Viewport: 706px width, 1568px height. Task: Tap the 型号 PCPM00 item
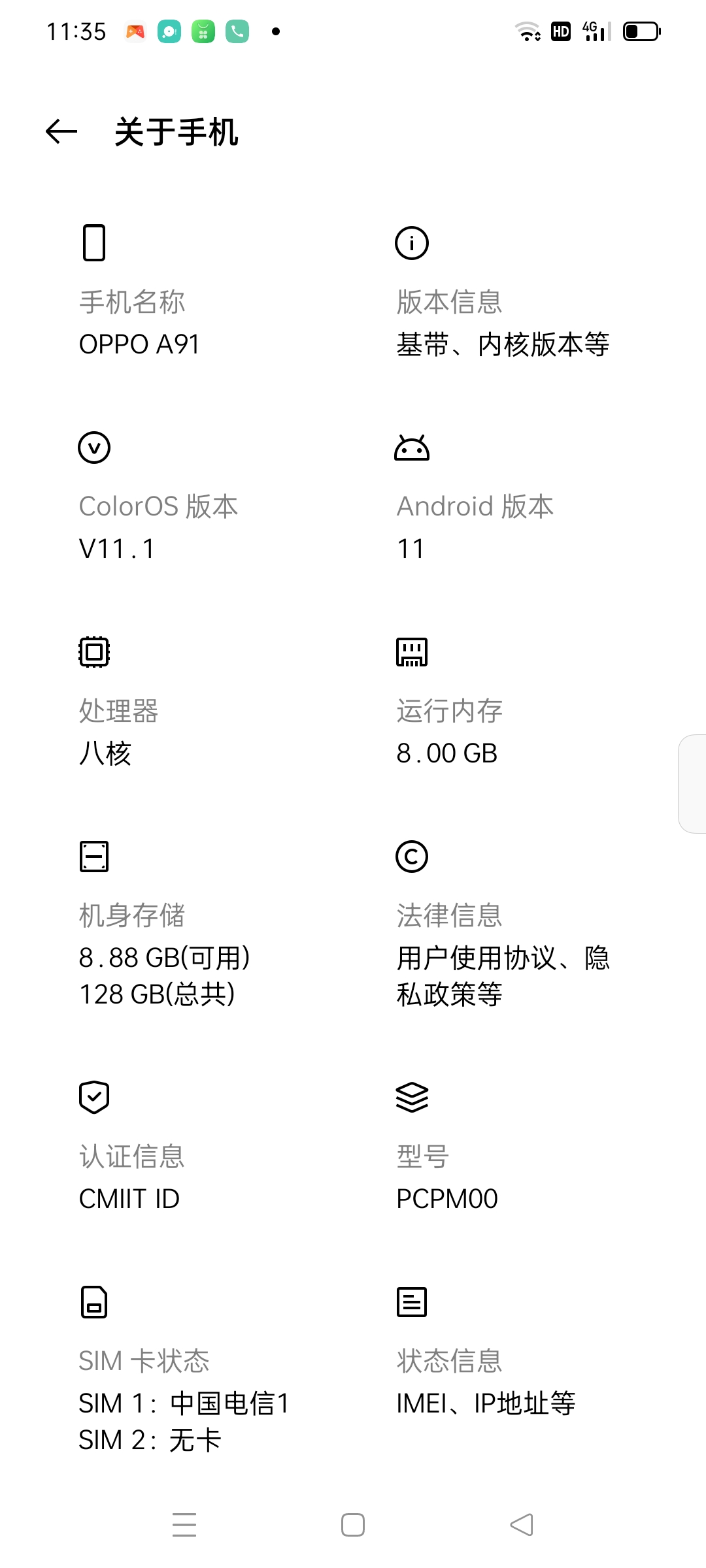click(447, 1177)
